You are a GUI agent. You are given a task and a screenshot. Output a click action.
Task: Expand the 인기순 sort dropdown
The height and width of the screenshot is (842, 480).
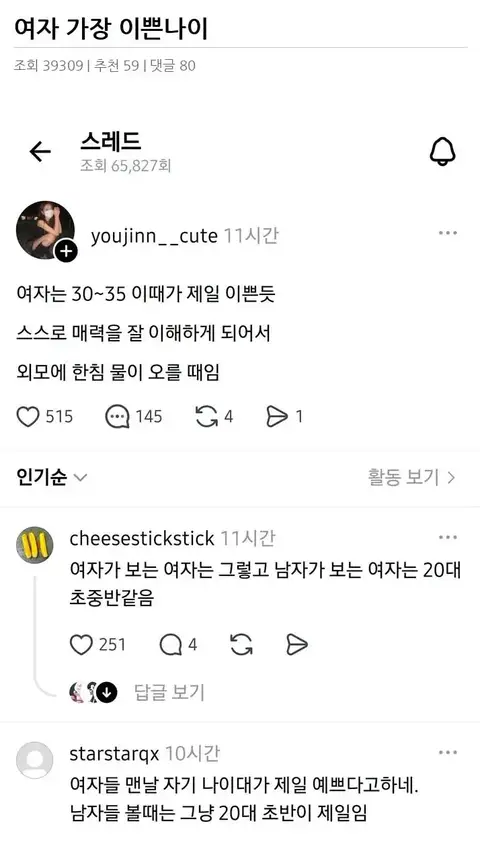(52, 477)
